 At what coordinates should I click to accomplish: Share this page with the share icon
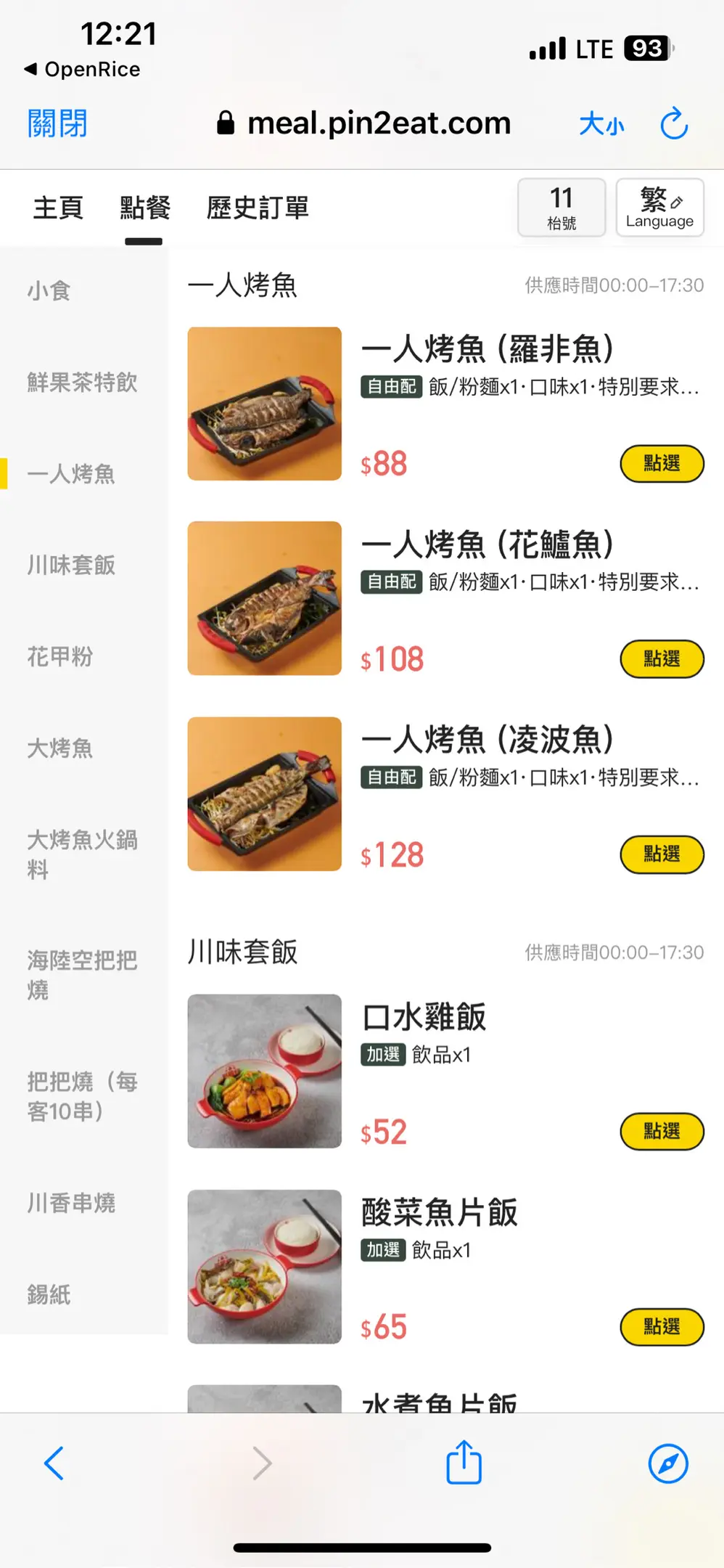point(464,1463)
